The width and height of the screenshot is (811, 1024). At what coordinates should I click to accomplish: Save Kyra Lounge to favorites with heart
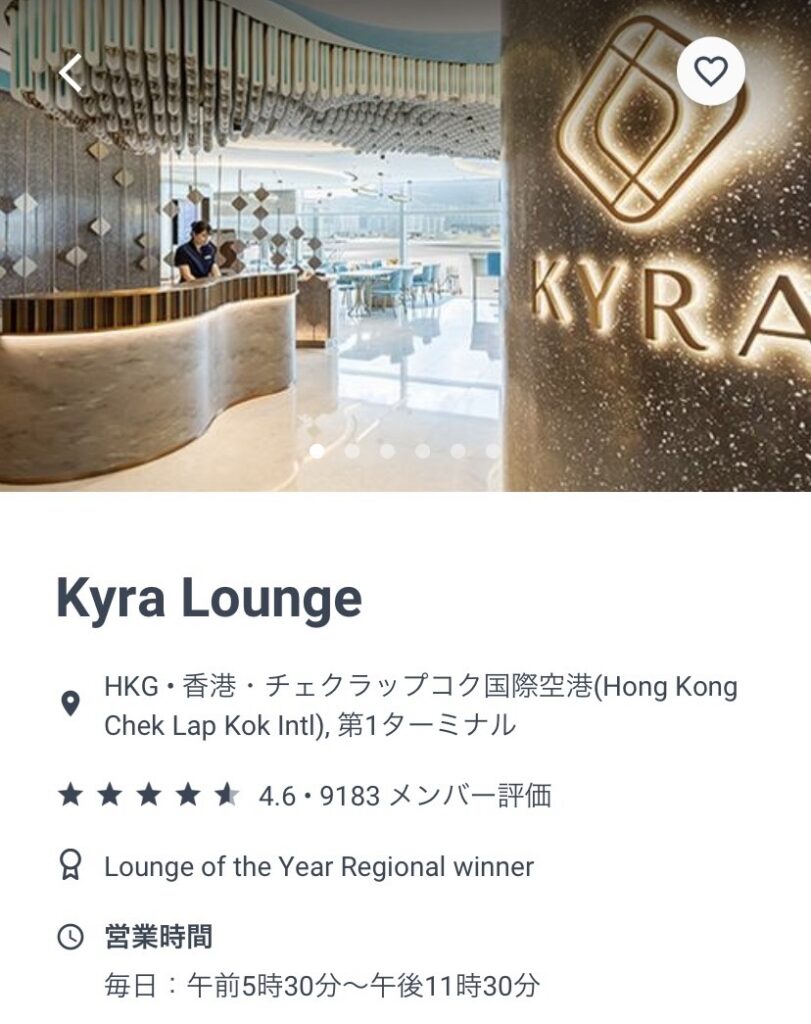point(710,71)
